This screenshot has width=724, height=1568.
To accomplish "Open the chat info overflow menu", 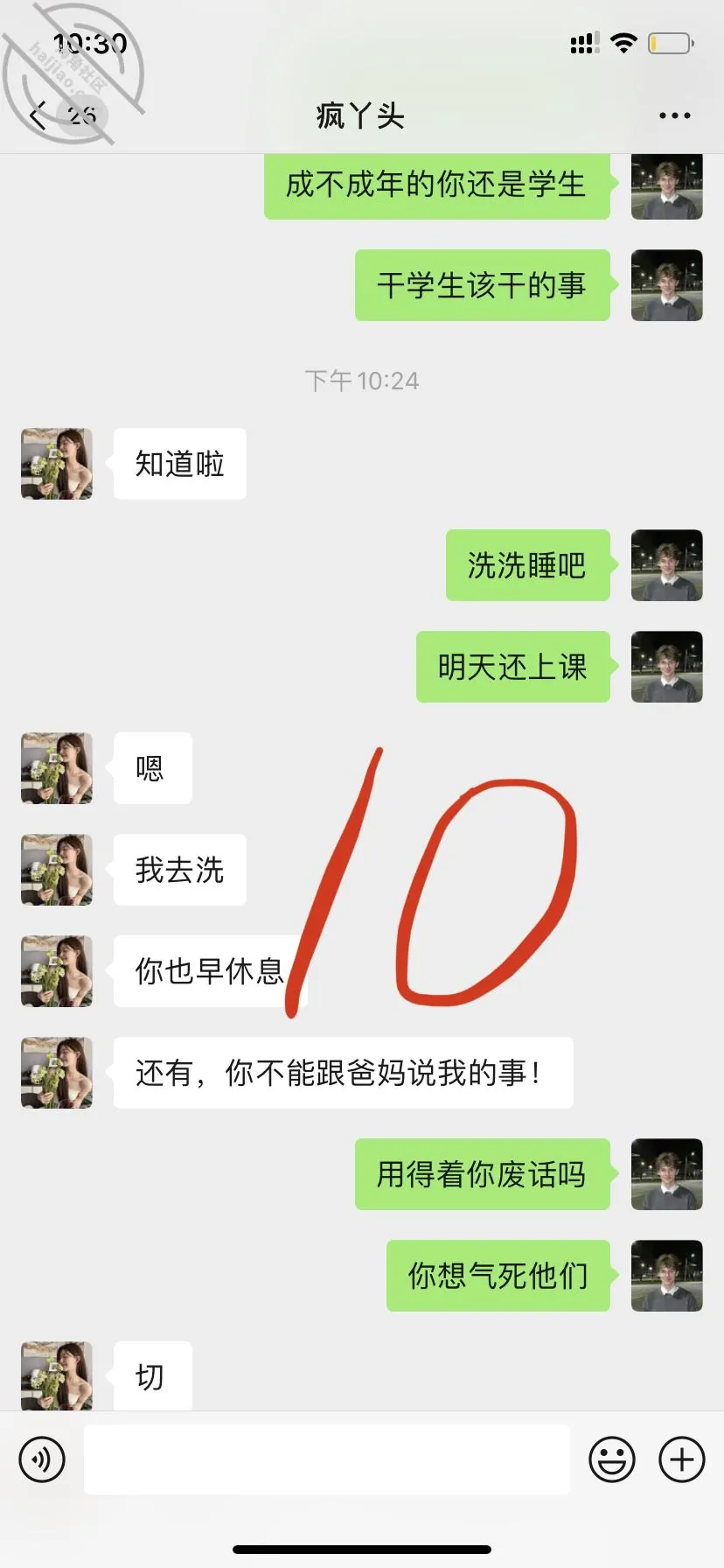I will [674, 115].
